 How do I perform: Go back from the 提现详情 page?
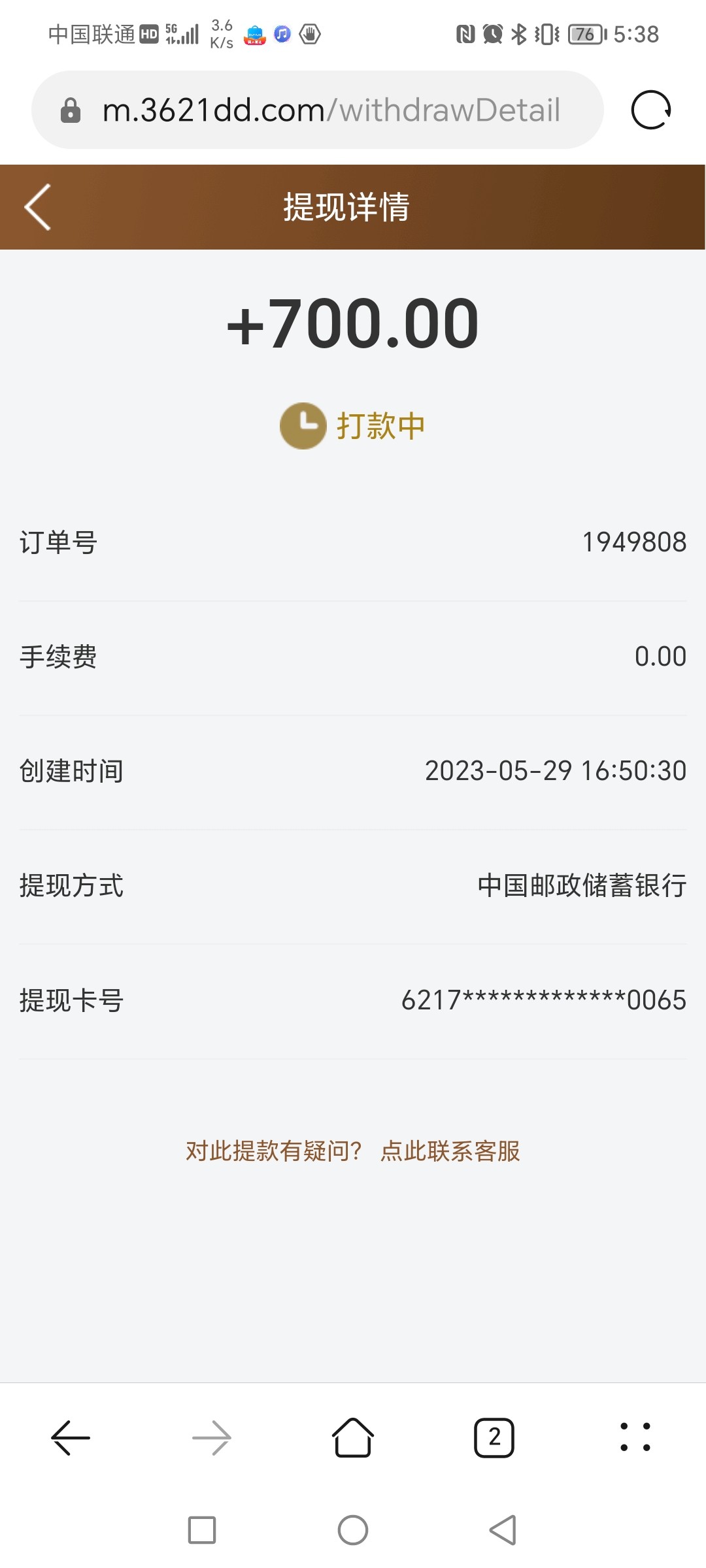[x=38, y=207]
